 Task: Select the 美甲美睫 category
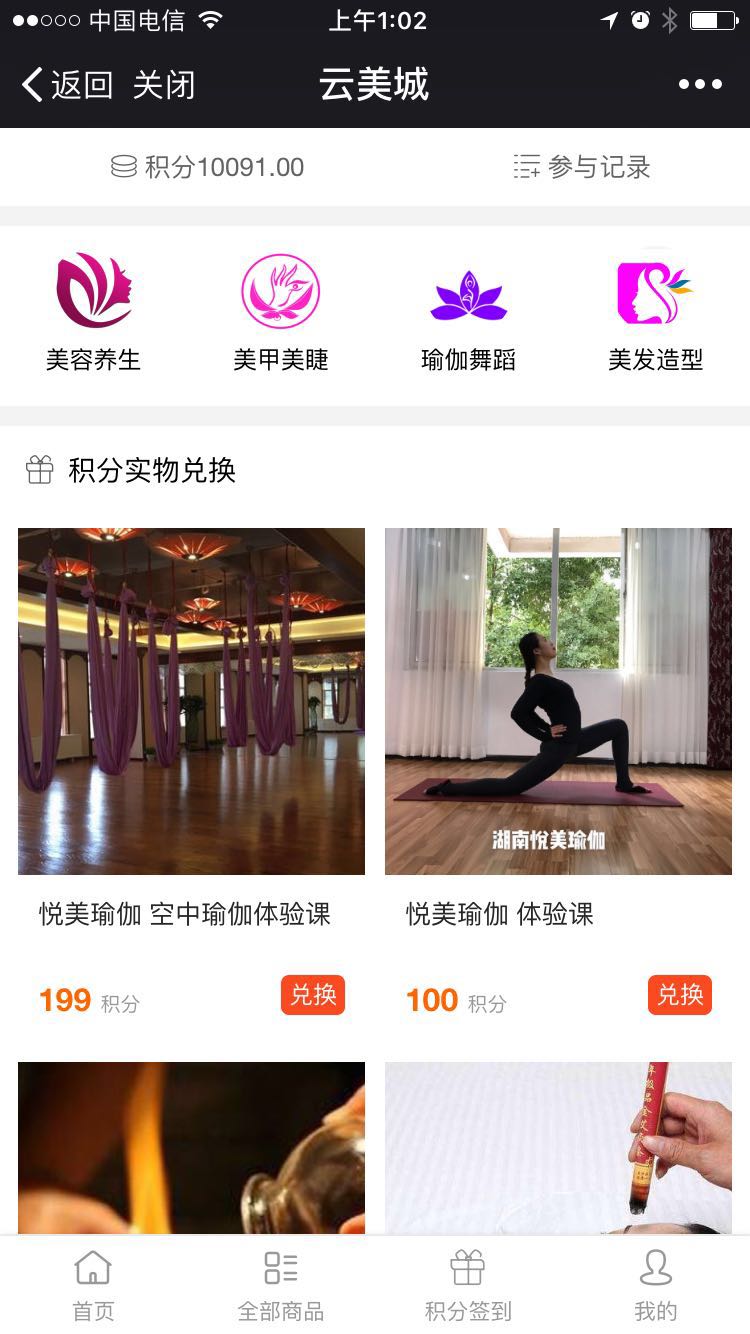281,312
